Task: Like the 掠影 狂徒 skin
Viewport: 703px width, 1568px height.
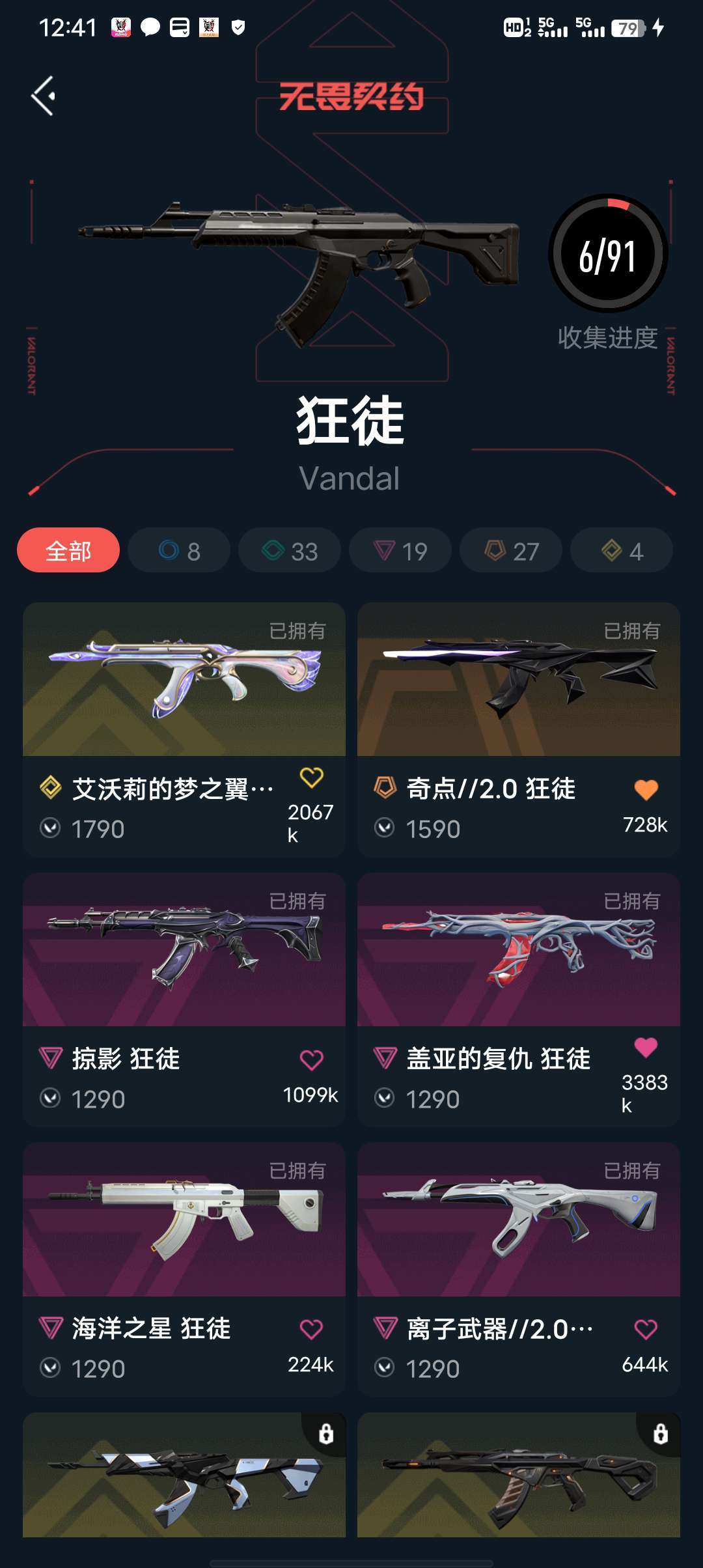Action: (311, 1060)
